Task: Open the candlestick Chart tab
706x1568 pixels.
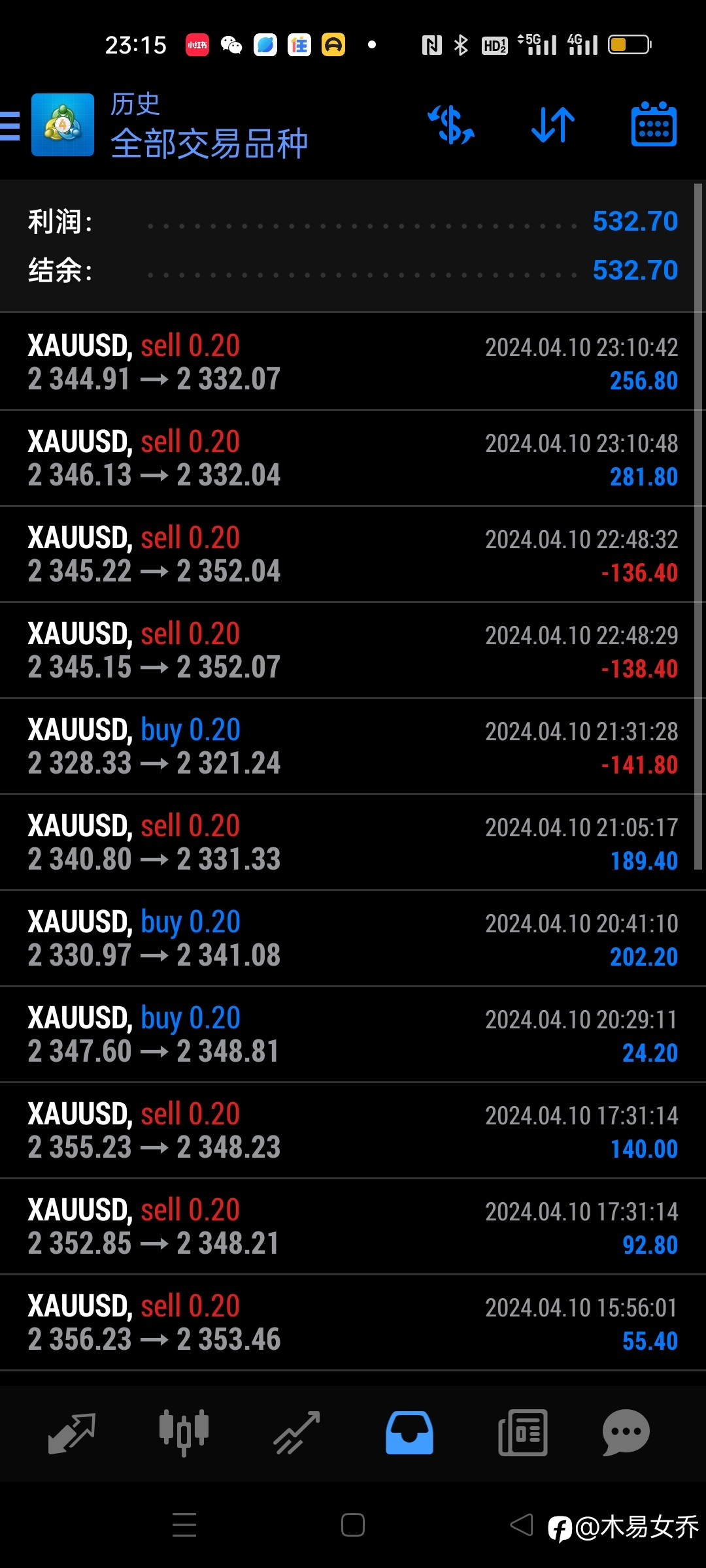Action: pos(184,1433)
